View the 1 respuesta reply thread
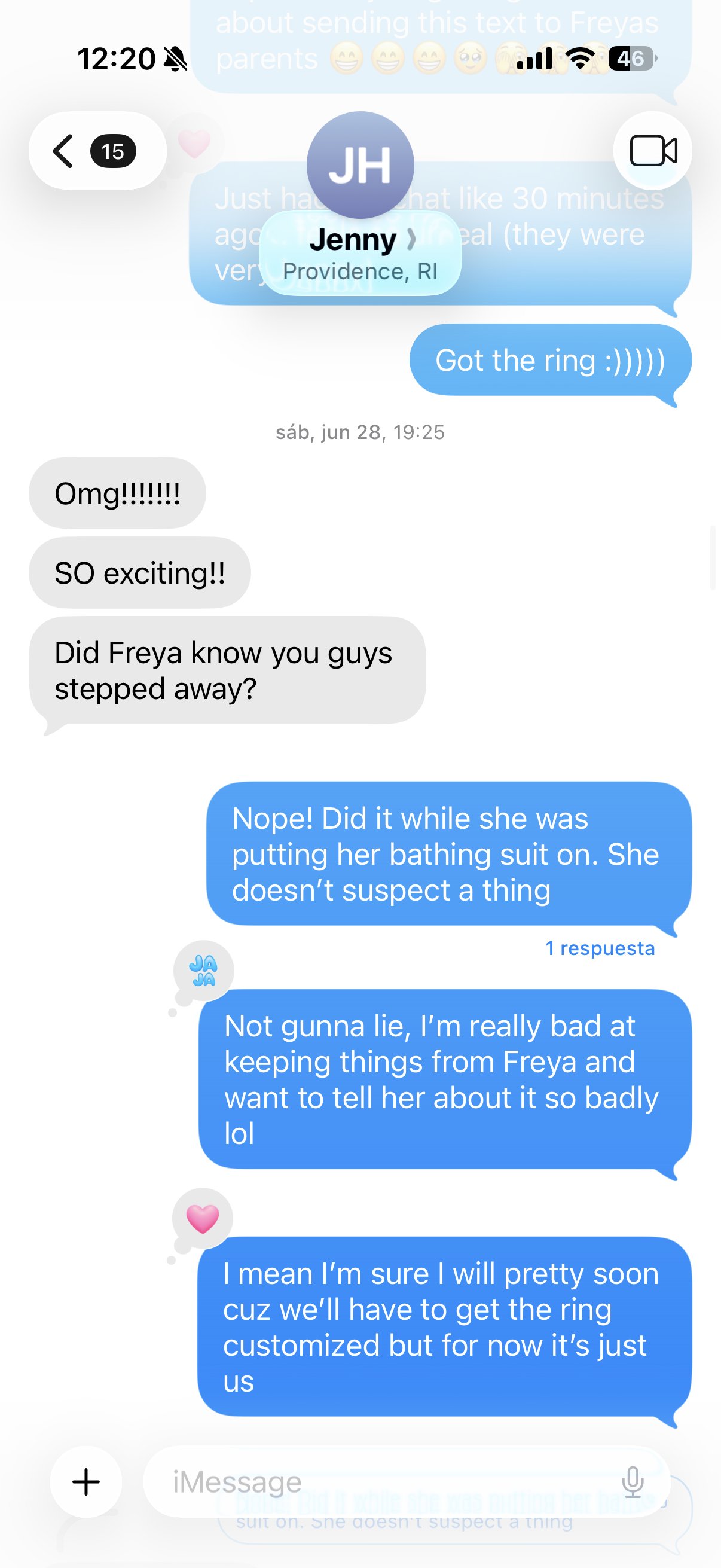 pyautogui.click(x=600, y=948)
